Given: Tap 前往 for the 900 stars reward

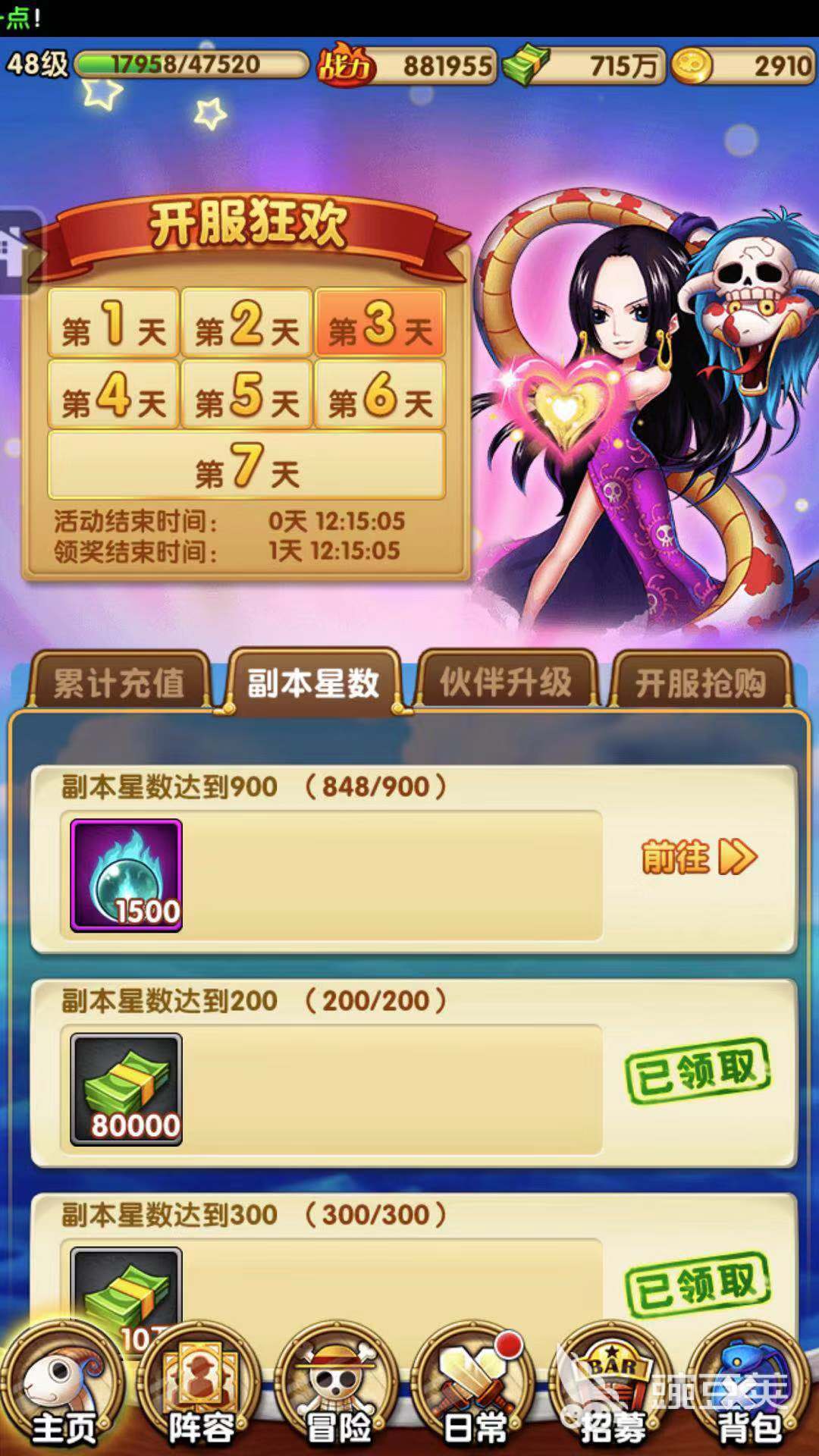Looking at the screenshot, I should point(698,858).
